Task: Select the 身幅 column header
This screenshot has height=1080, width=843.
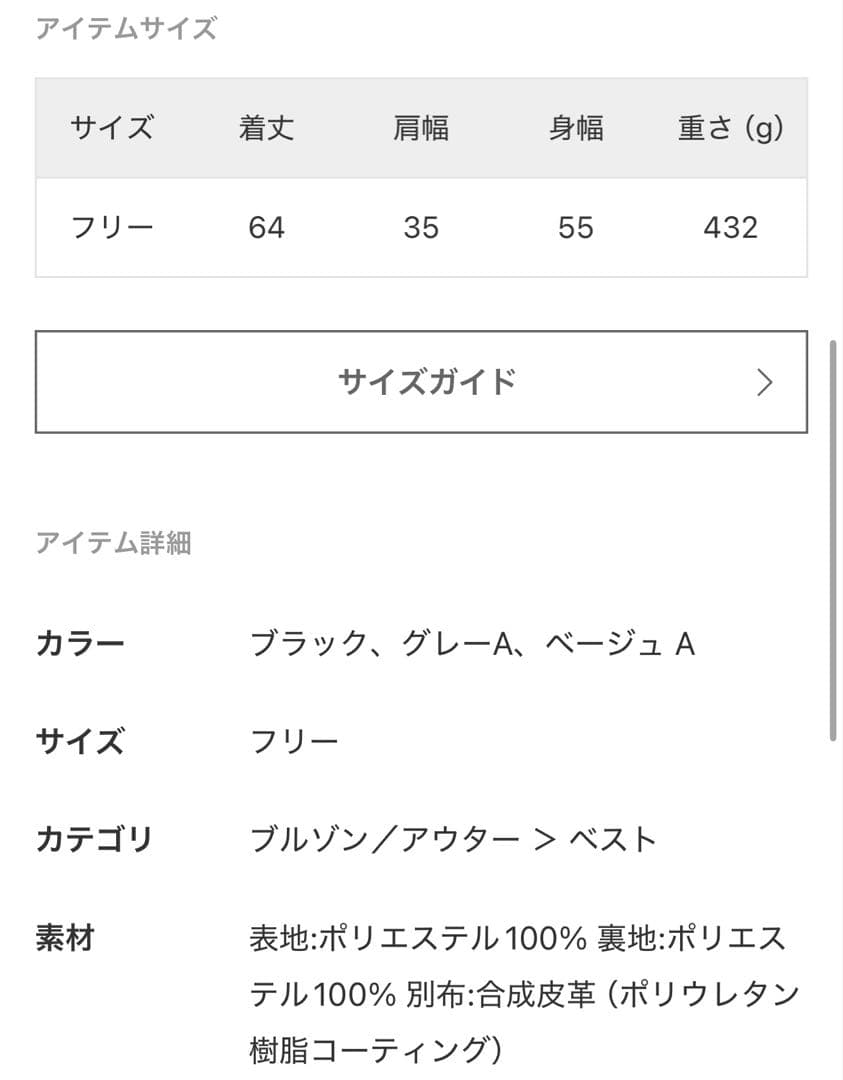Action: pos(576,128)
